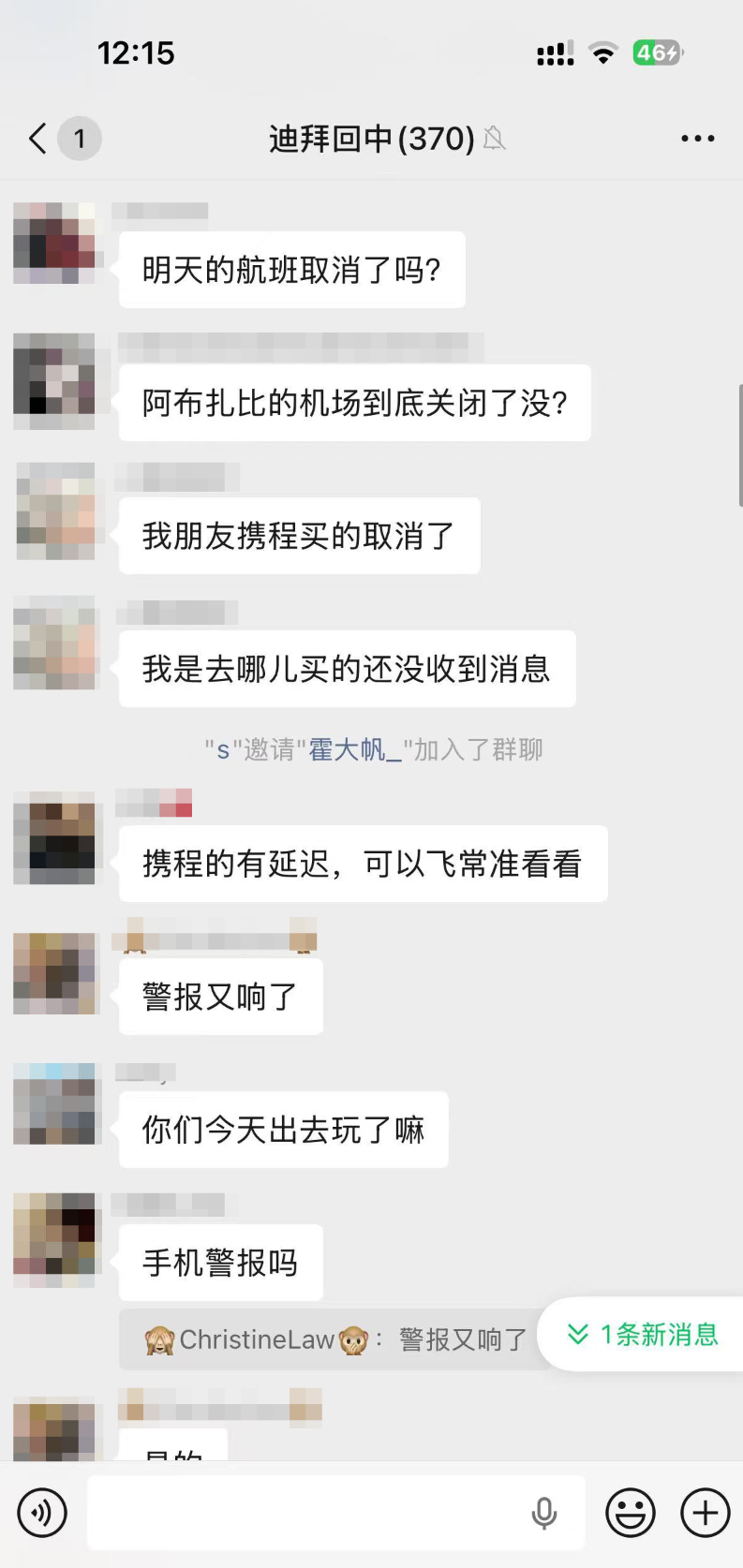The height and width of the screenshot is (1568, 743).
Task: Open avatar beside 携程的有延迟 message
Action: (54, 838)
